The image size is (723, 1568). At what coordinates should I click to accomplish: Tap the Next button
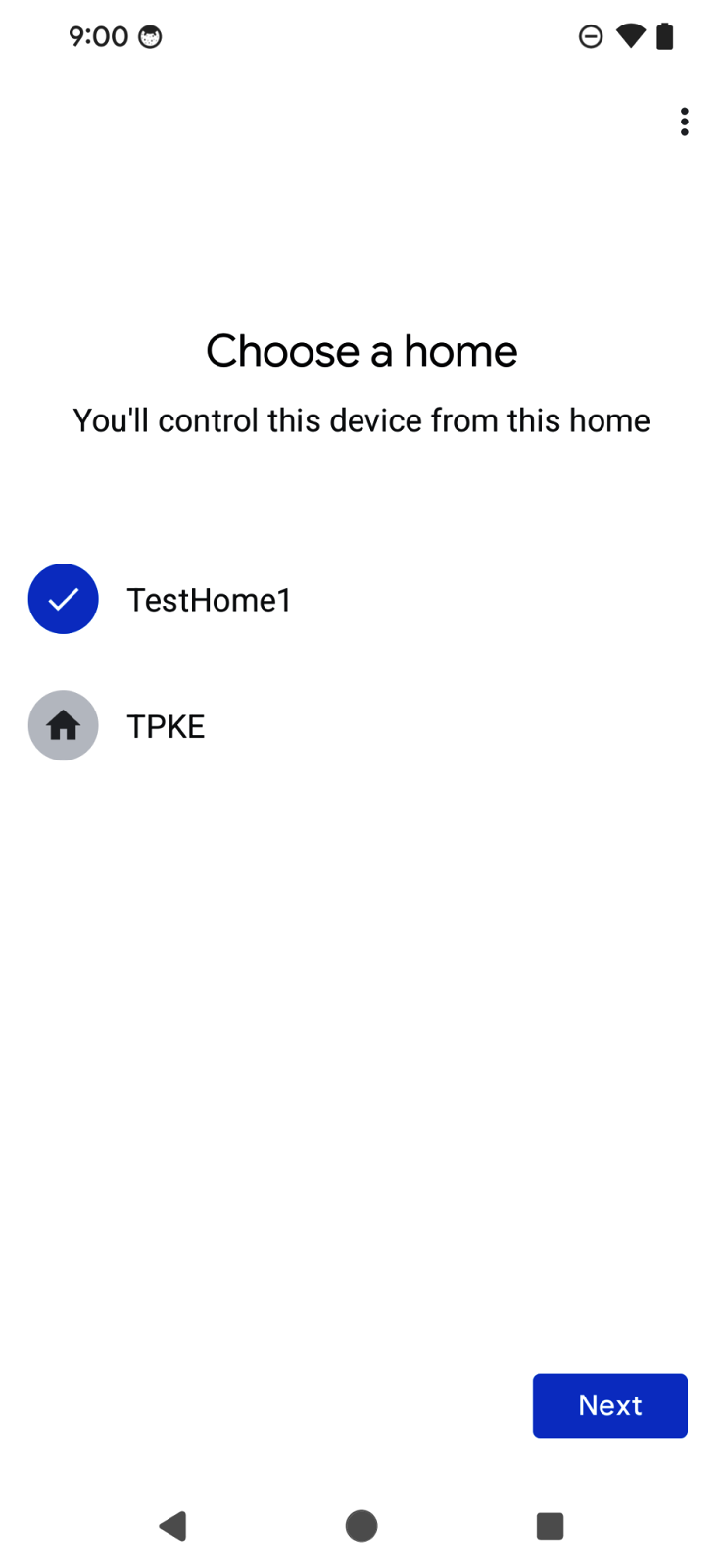[609, 1405]
